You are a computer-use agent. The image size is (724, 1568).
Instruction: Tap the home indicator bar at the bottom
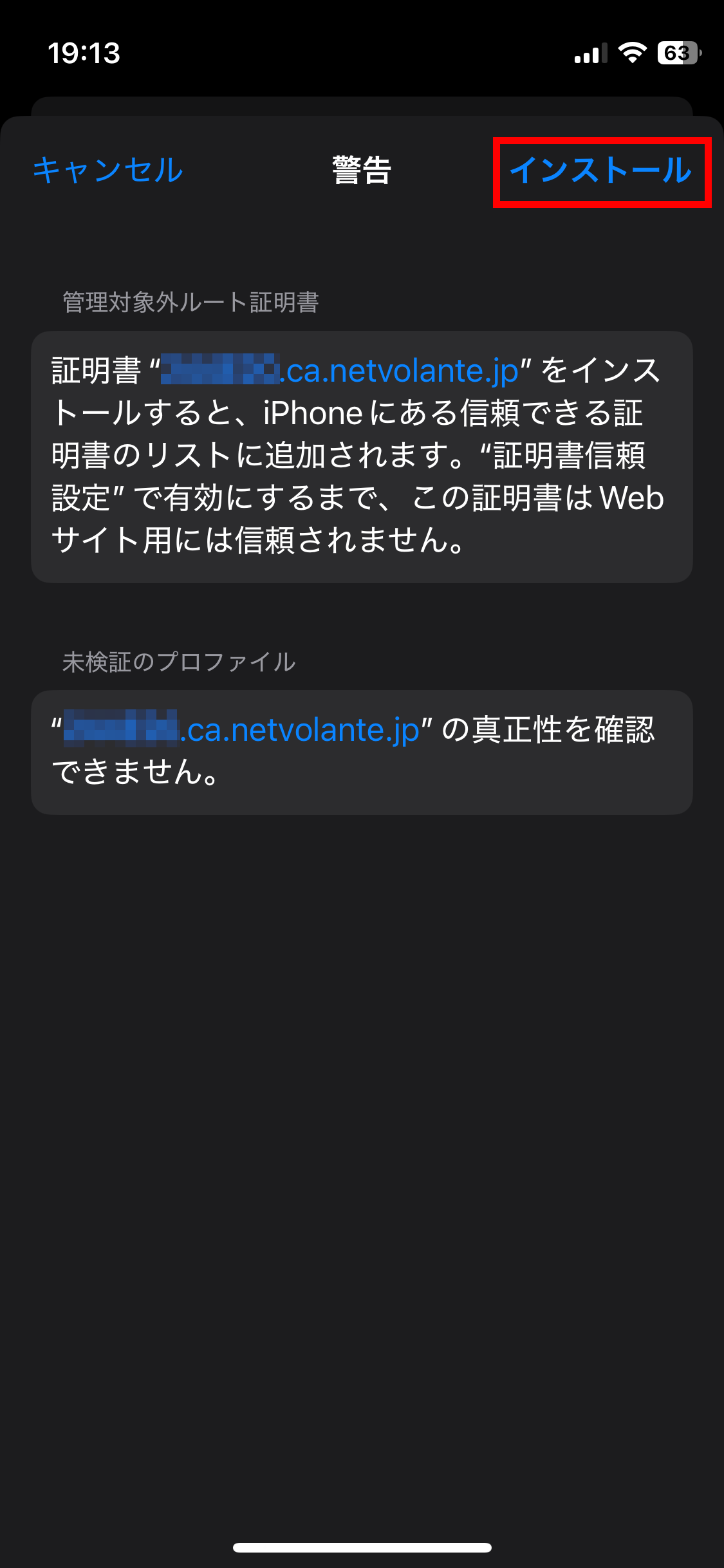[x=362, y=1548]
